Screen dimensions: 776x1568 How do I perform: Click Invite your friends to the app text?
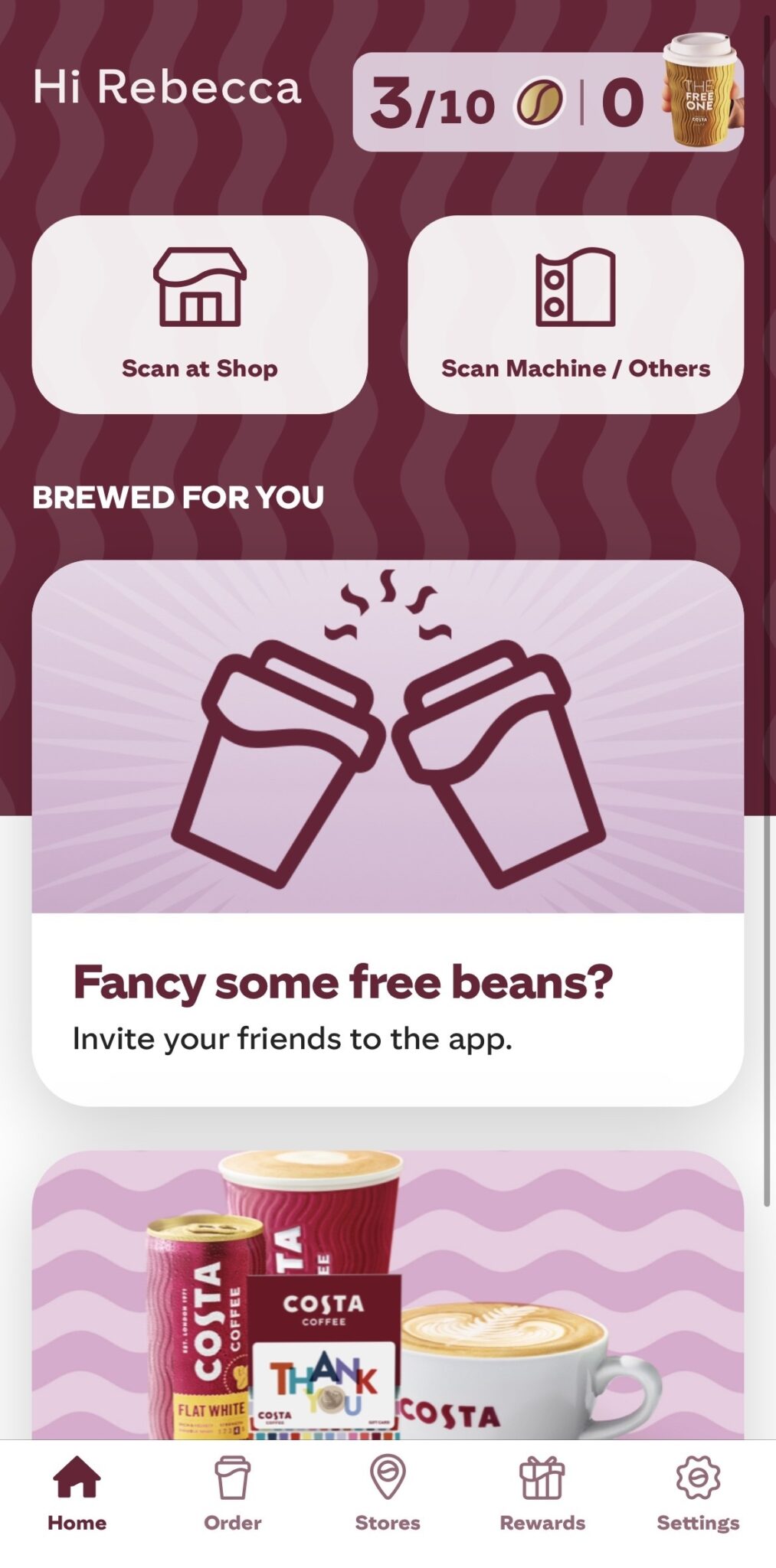[x=293, y=1038]
